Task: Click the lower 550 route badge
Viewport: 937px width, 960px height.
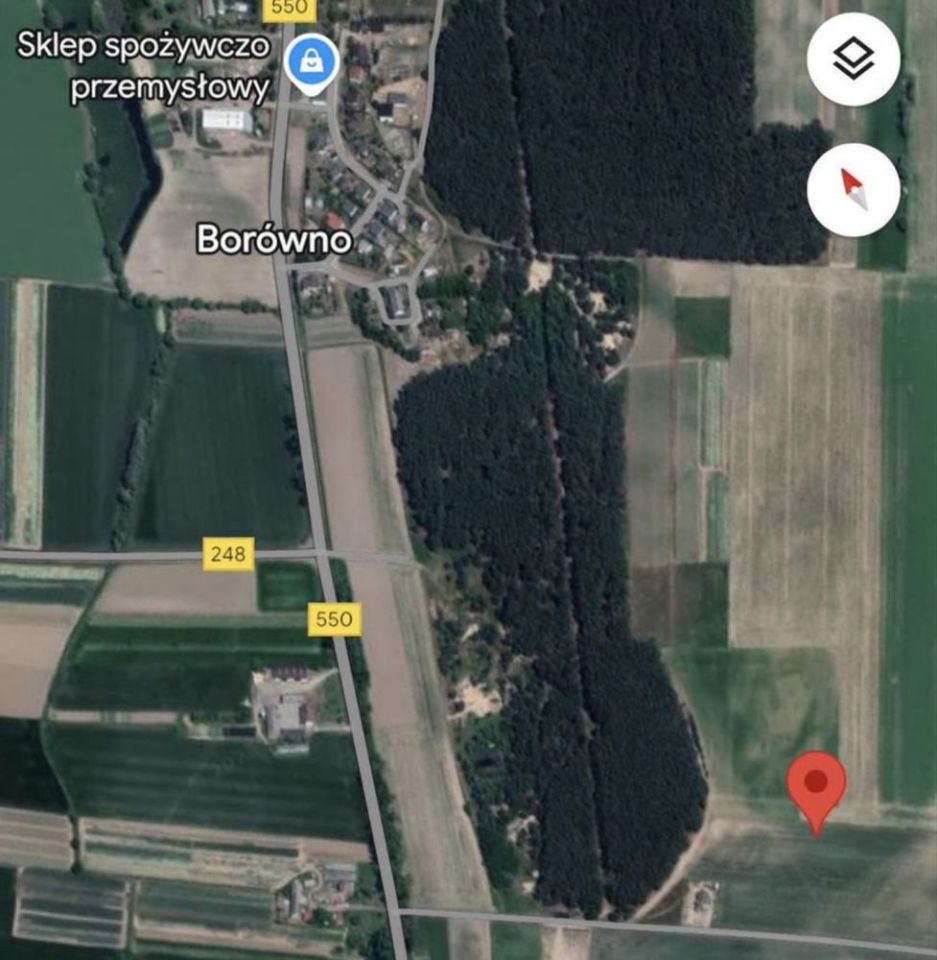Action: [334, 618]
